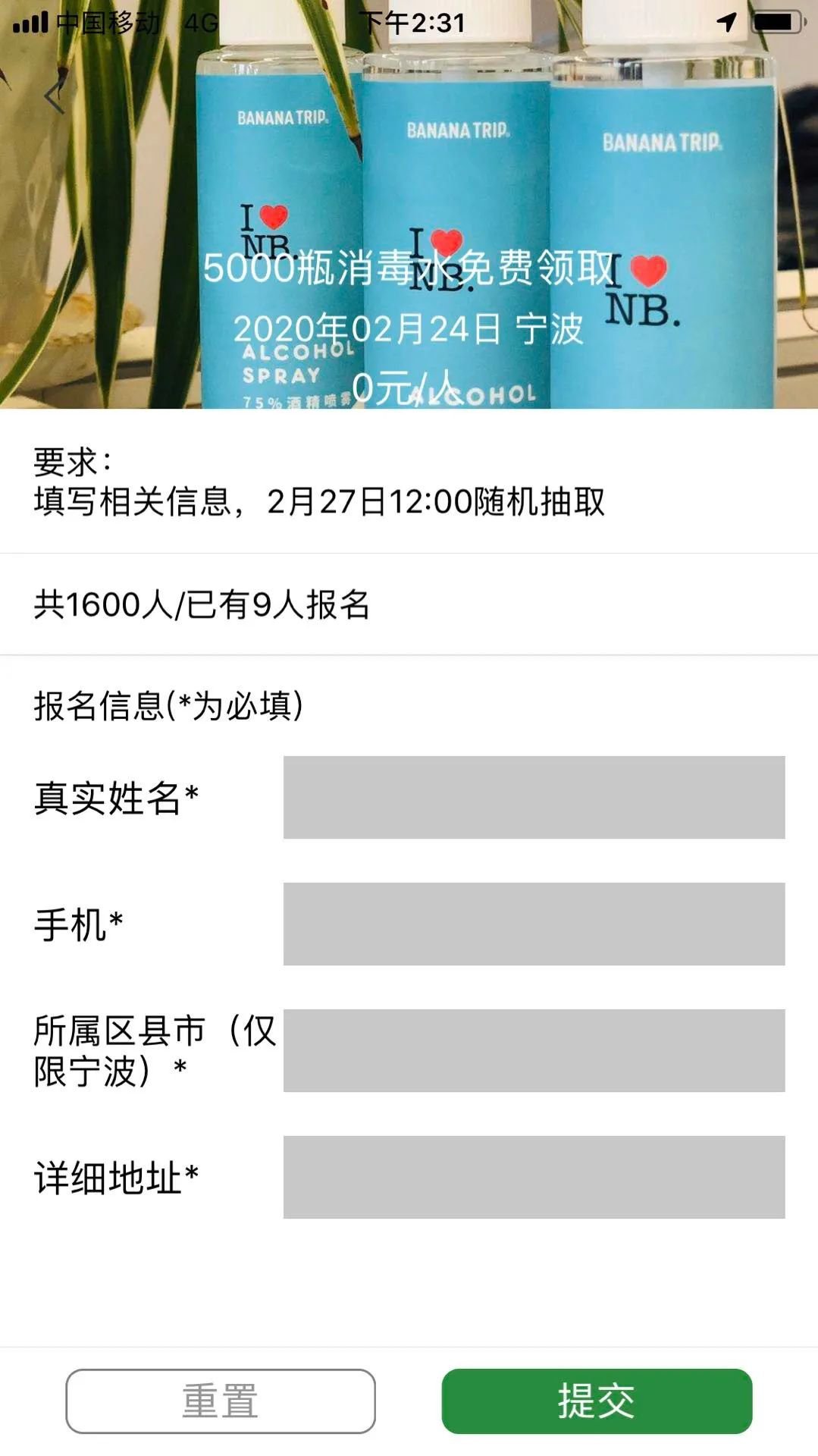818x1456 pixels.
Task: Select the 所属区县市 input field
Action: (x=534, y=1050)
